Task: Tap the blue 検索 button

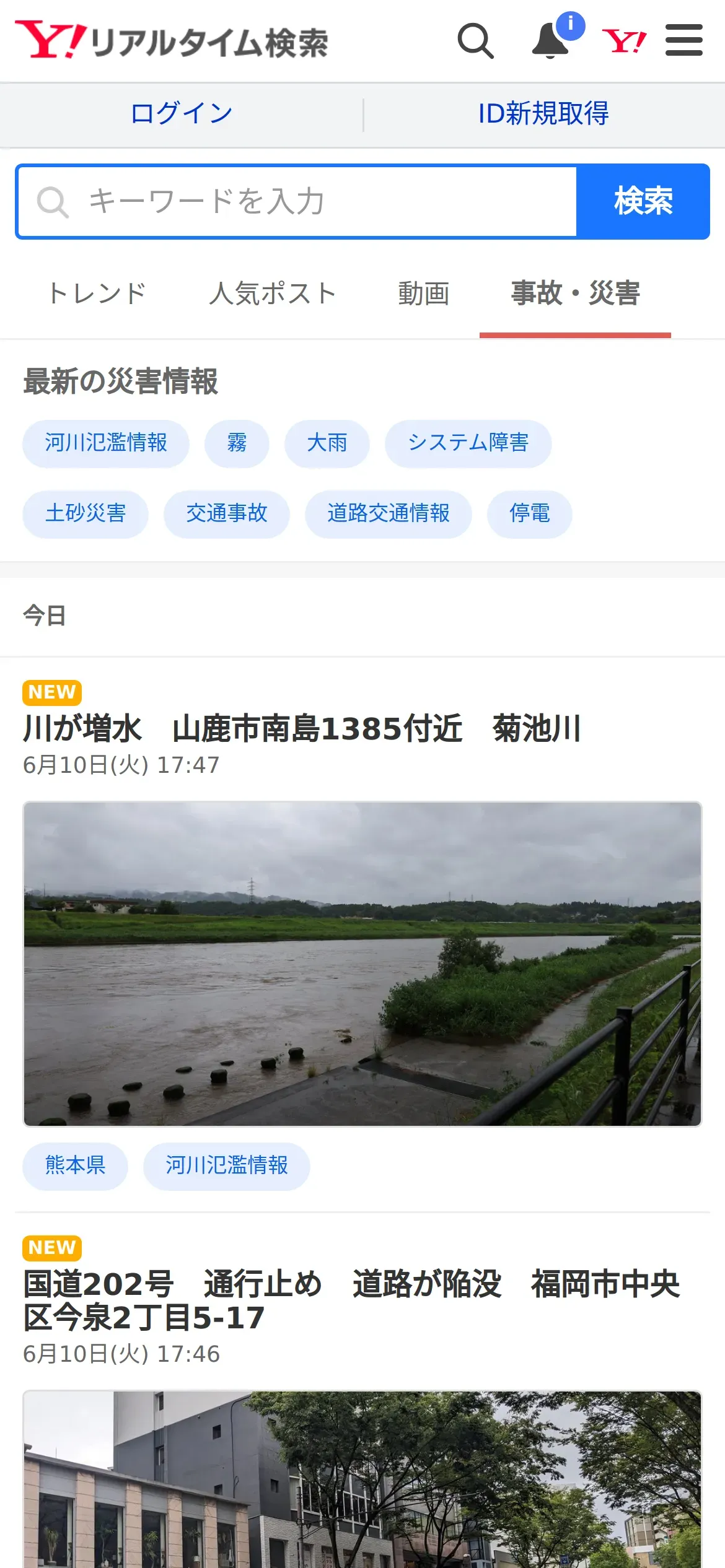Action: (x=643, y=202)
